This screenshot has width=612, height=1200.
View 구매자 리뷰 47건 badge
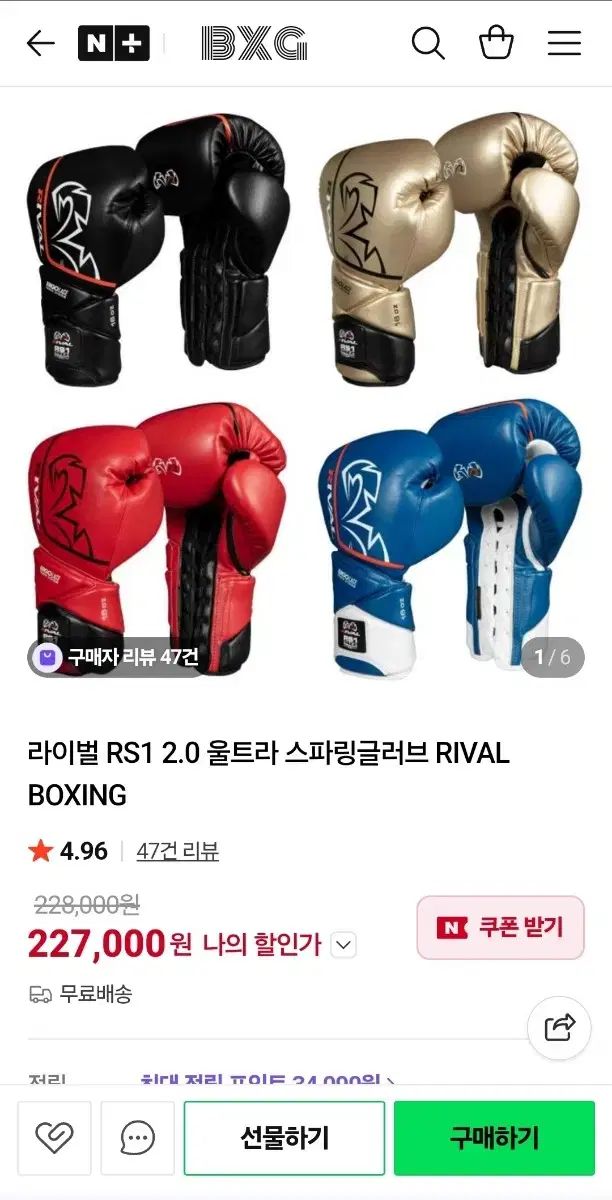tap(117, 657)
